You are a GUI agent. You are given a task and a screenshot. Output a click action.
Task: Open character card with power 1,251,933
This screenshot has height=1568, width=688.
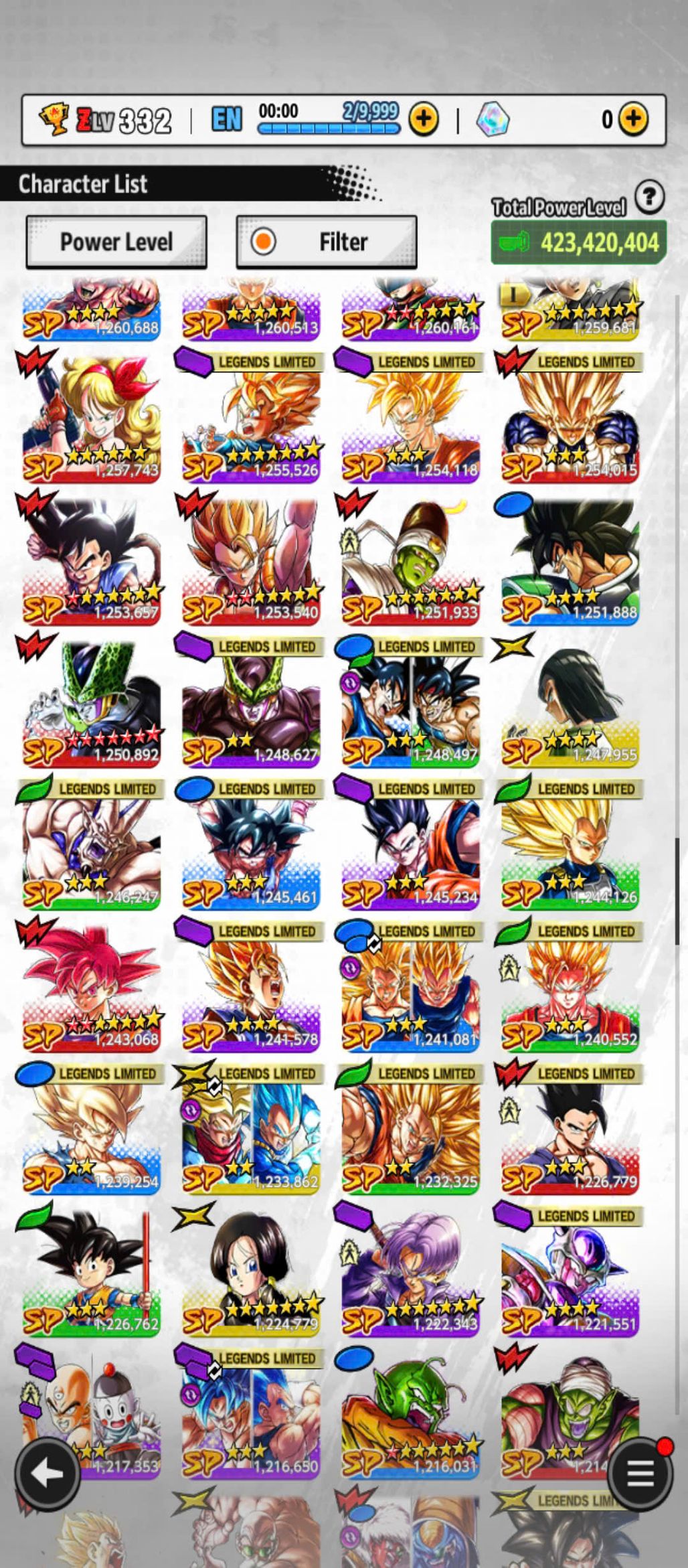tap(410, 562)
